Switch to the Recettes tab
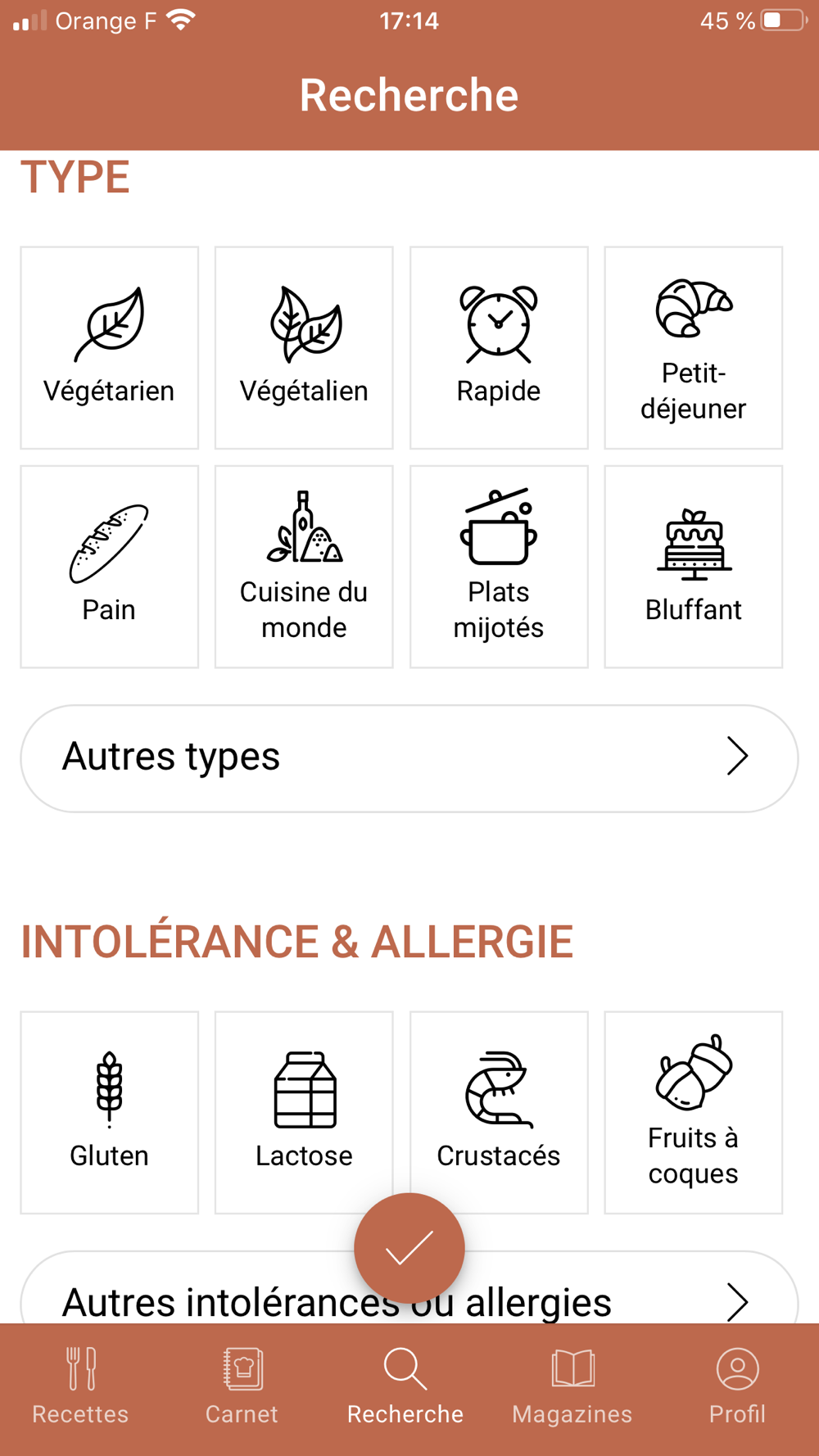 [80, 1387]
